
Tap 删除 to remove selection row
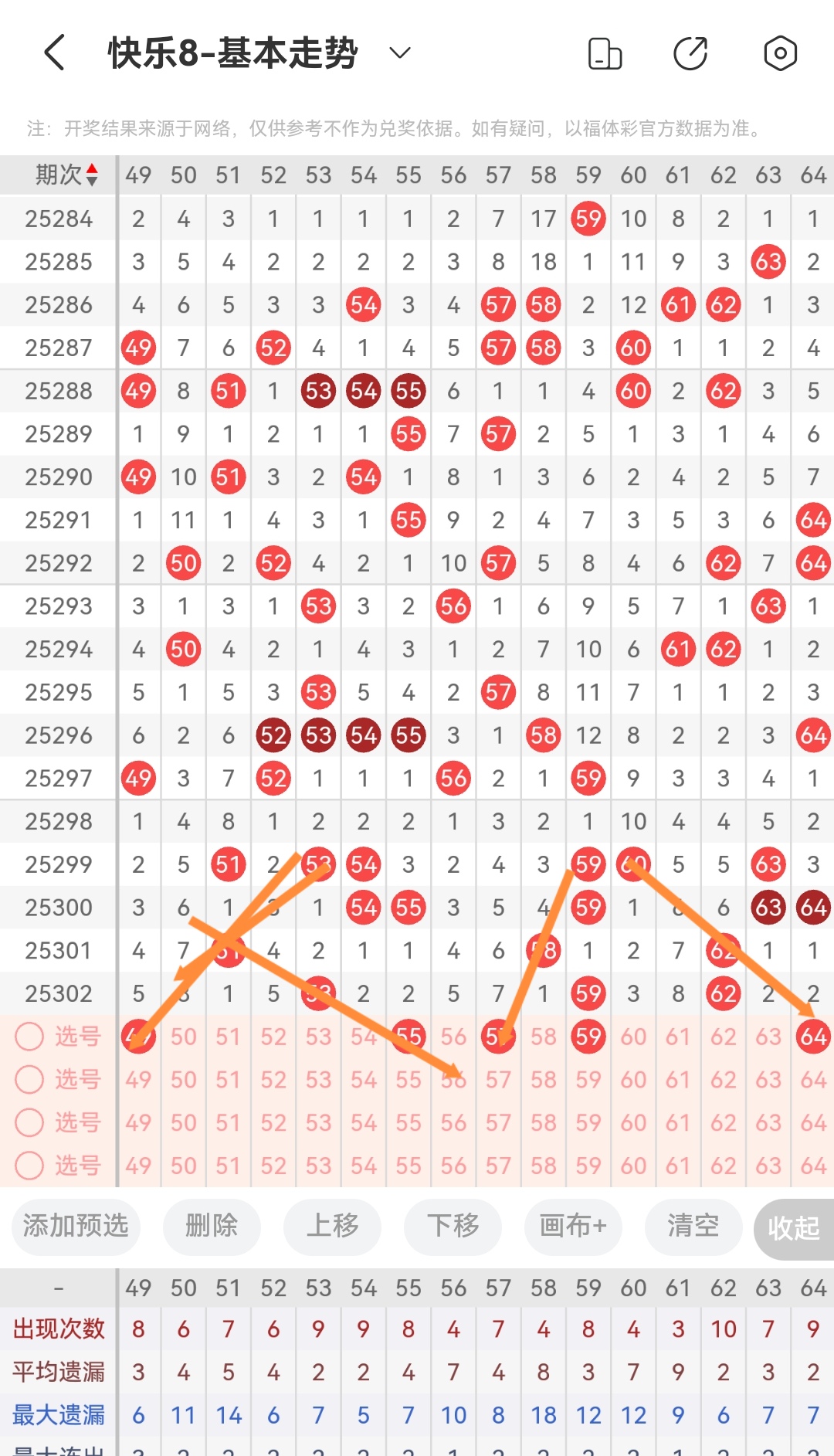(x=212, y=1226)
